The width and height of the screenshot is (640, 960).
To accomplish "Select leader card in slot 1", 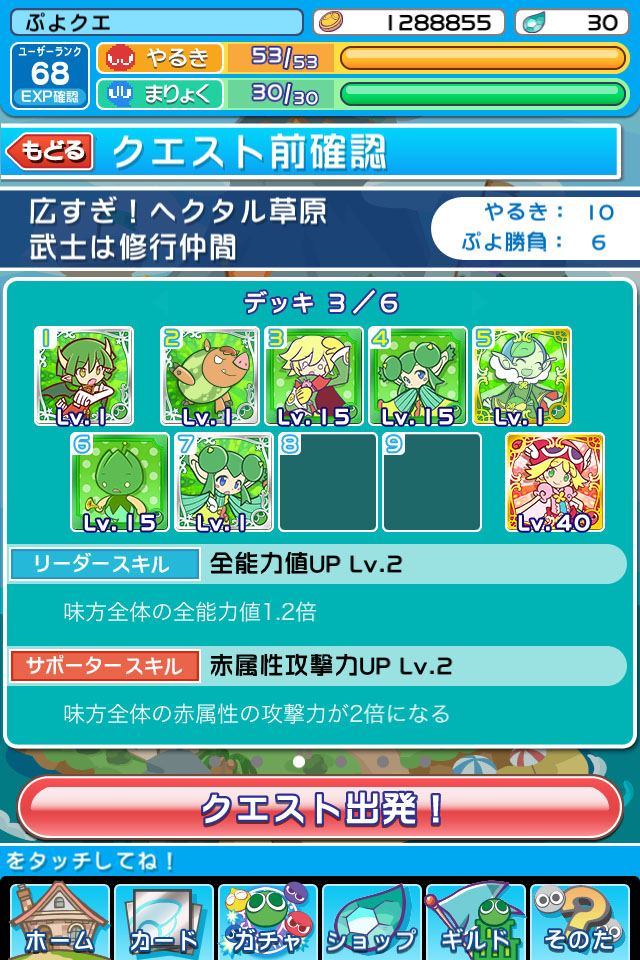I will coord(84,376).
